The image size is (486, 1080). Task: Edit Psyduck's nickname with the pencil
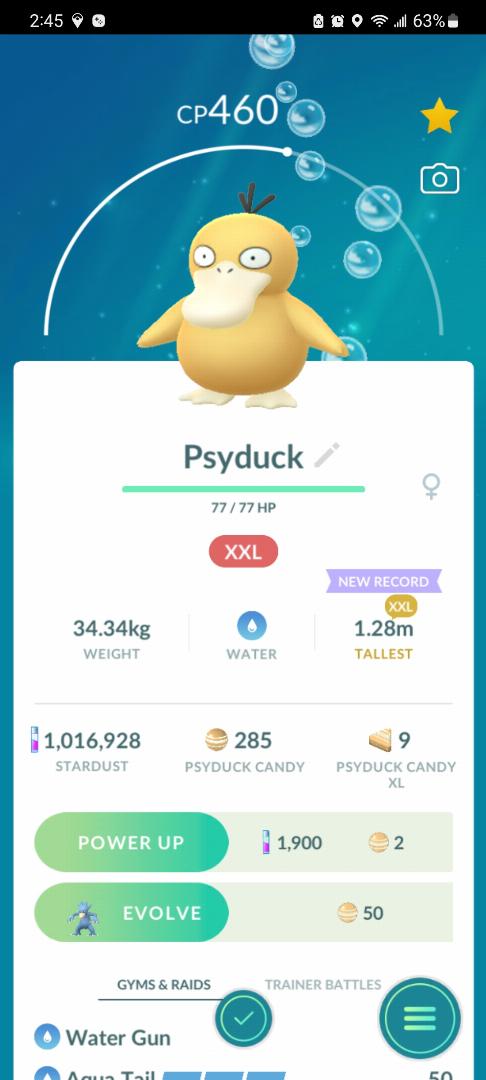click(x=326, y=456)
